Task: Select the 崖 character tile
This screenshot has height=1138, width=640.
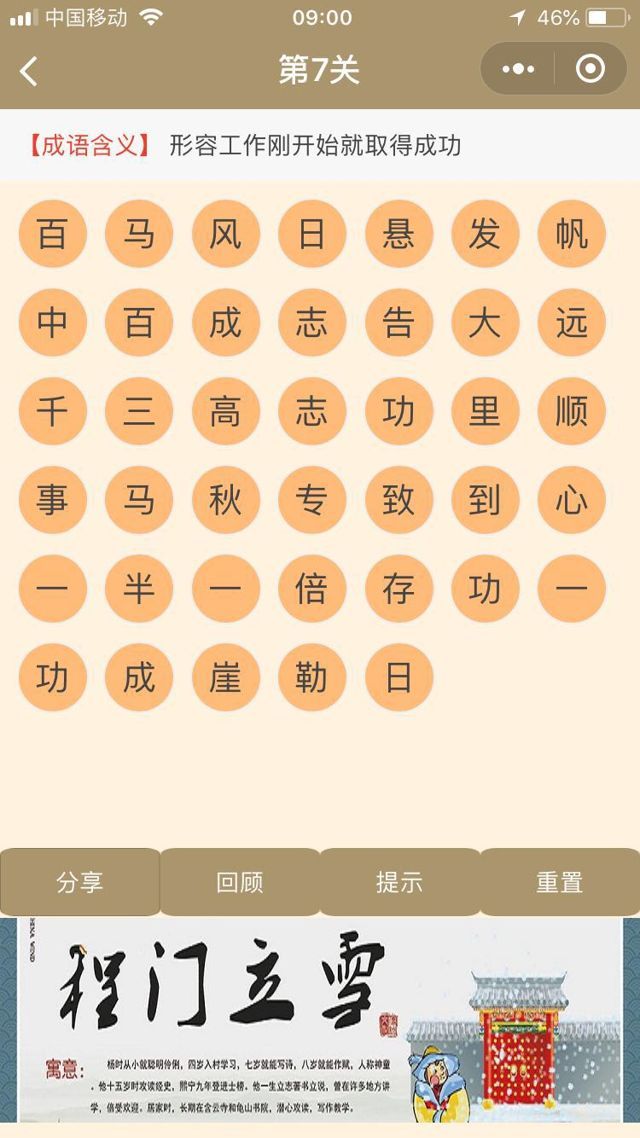Action: (x=225, y=677)
